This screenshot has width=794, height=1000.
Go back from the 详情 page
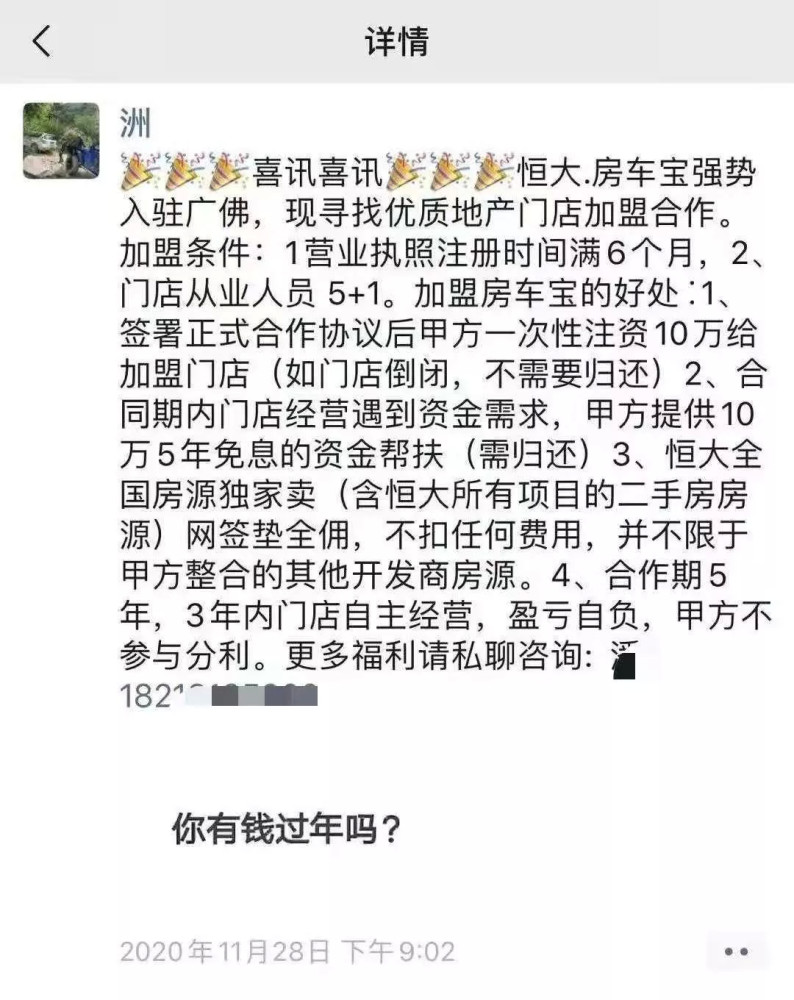coord(41,41)
